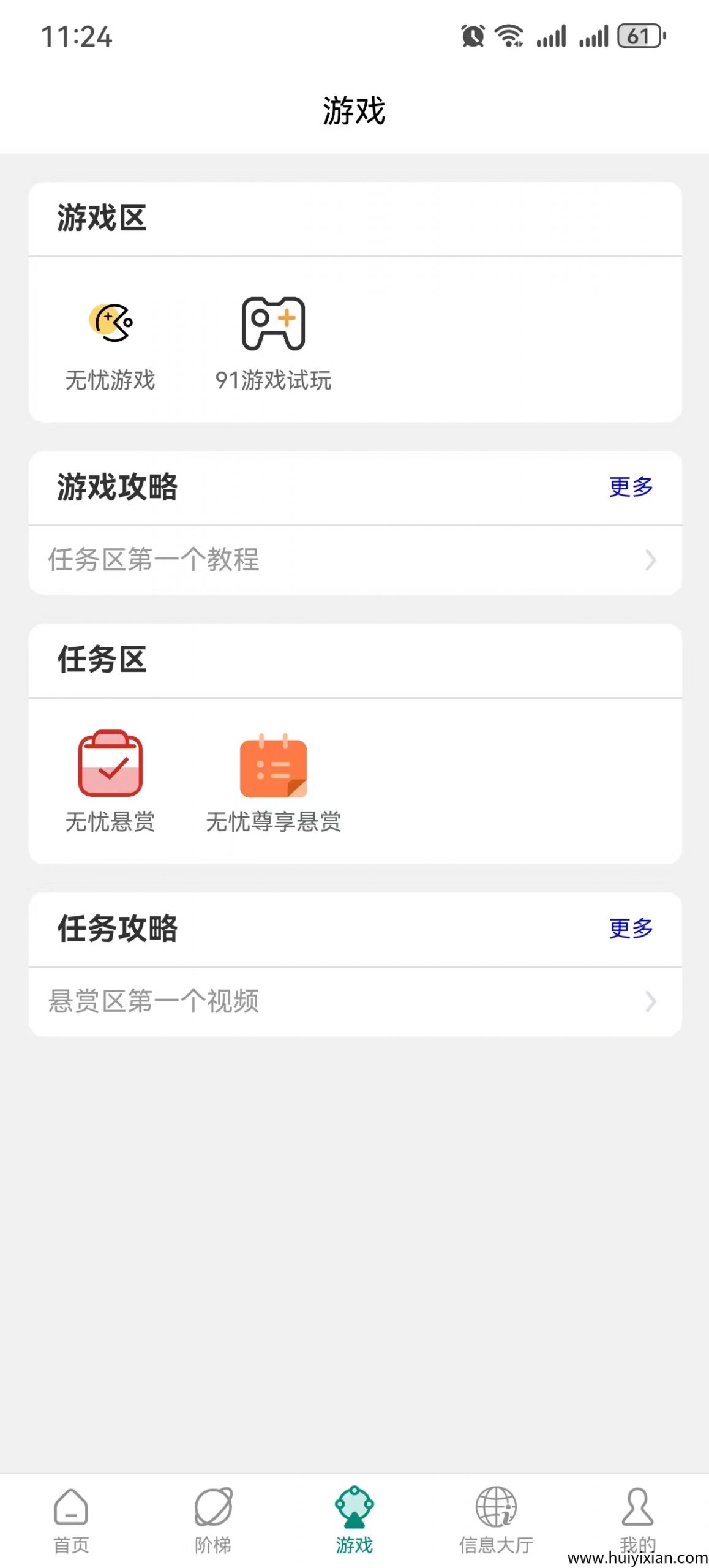
Task: Open 无忧尊享悬赏
Action: tap(273, 781)
